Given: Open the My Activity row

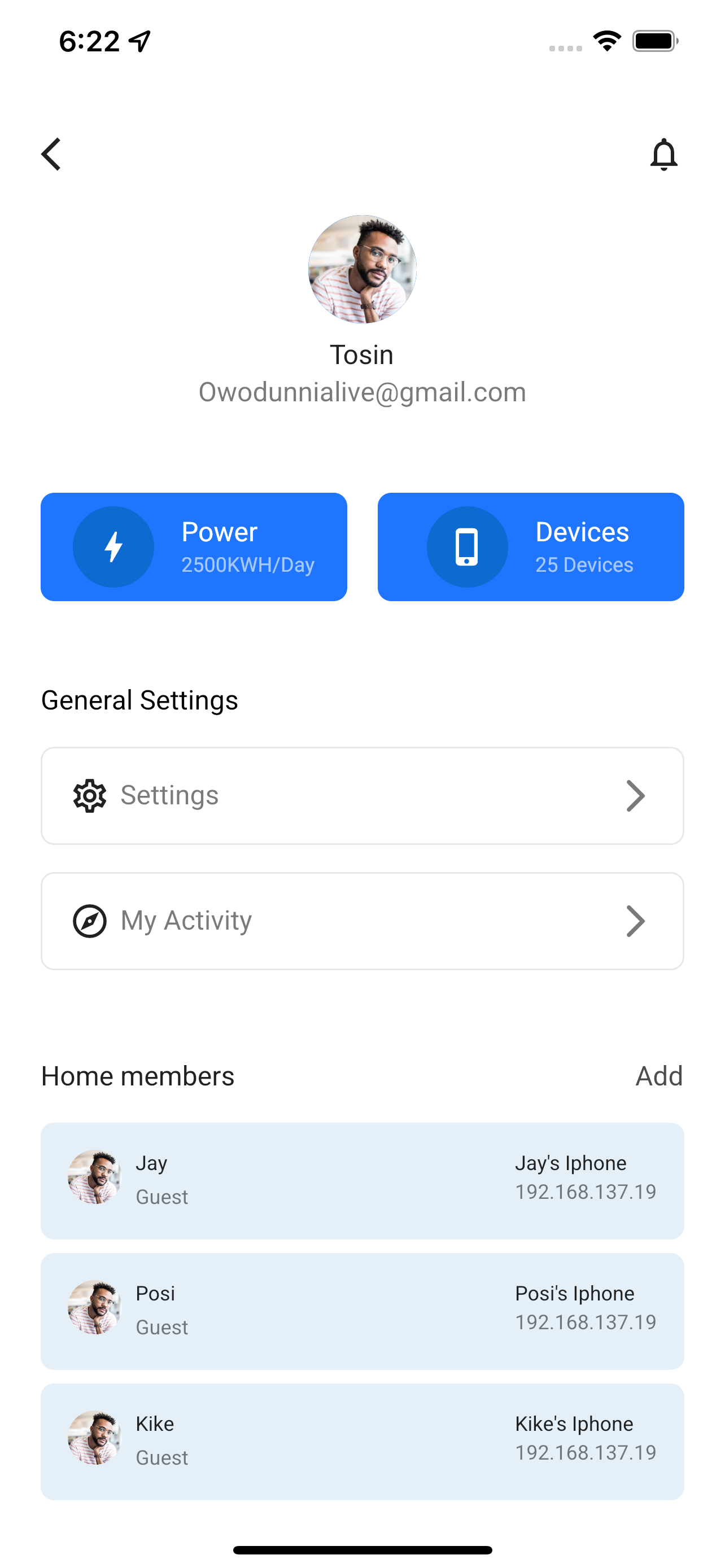Looking at the screenshot, I should (x=362, y=921).
